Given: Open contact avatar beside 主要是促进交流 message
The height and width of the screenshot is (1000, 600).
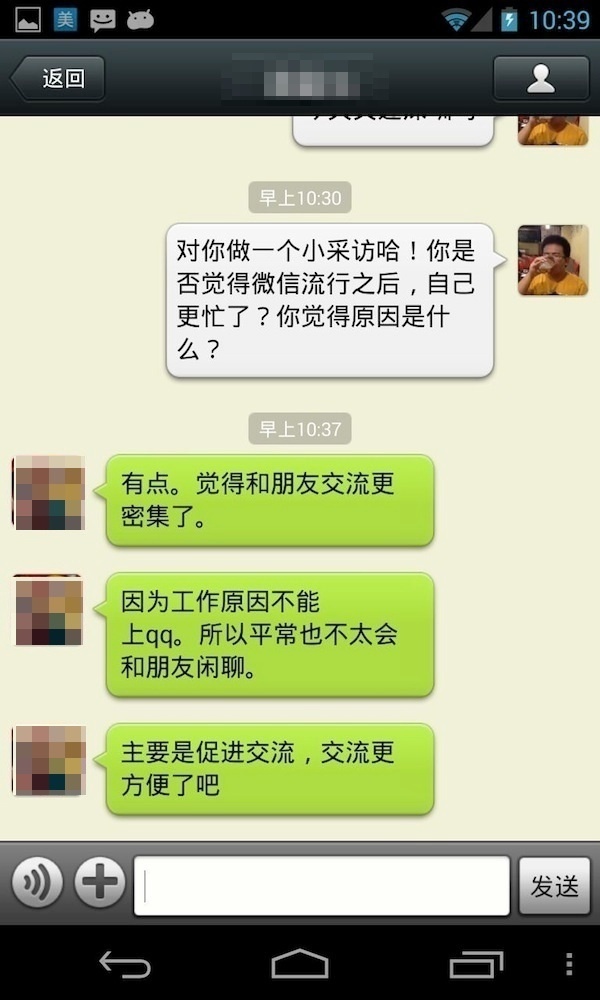Looking at the screenshot, I should click(48, 760).
